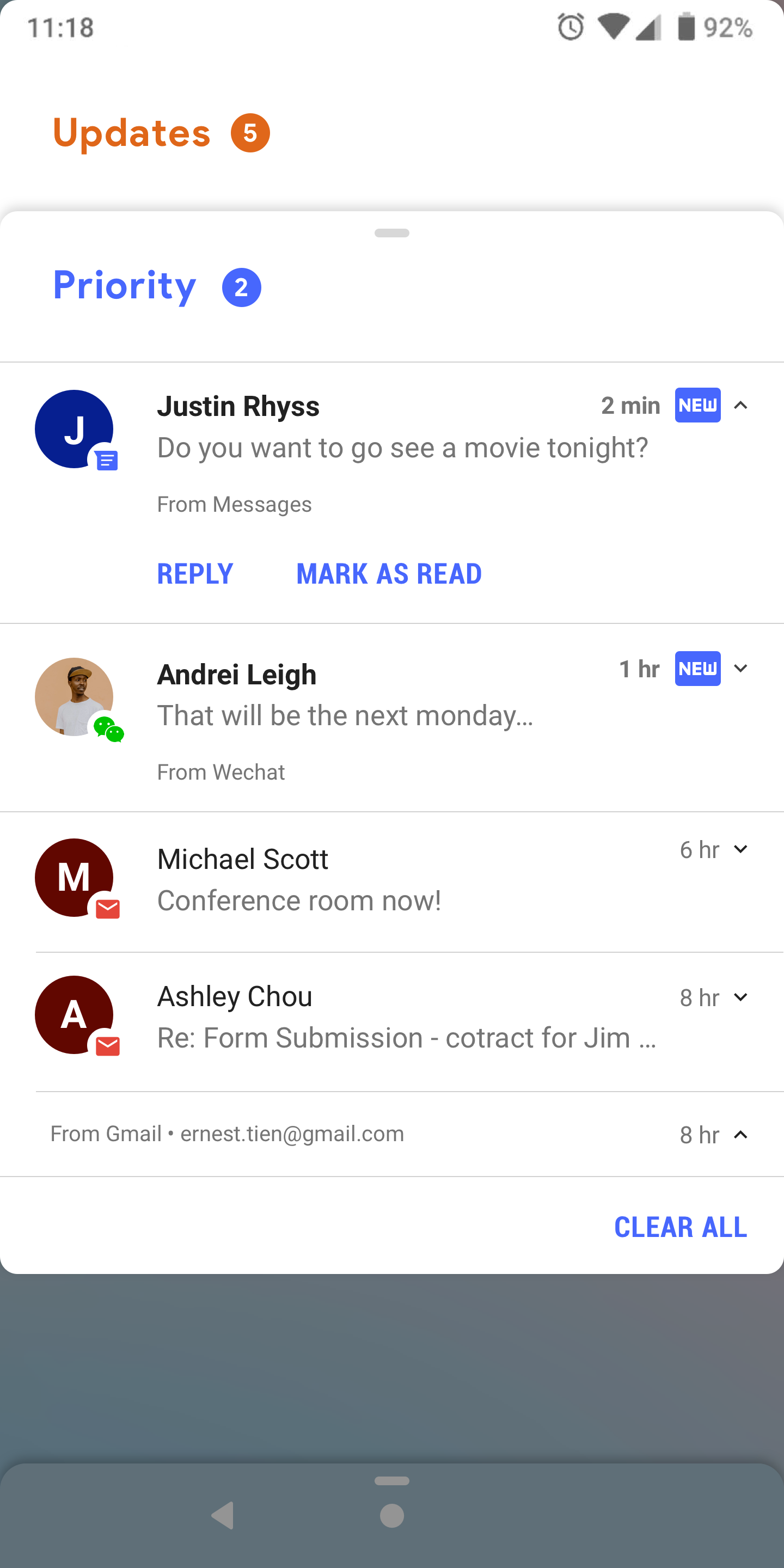The image size is (784, 1568).
Task: Mark Justin Rhyss's message as read
Action: click(388, 573)
